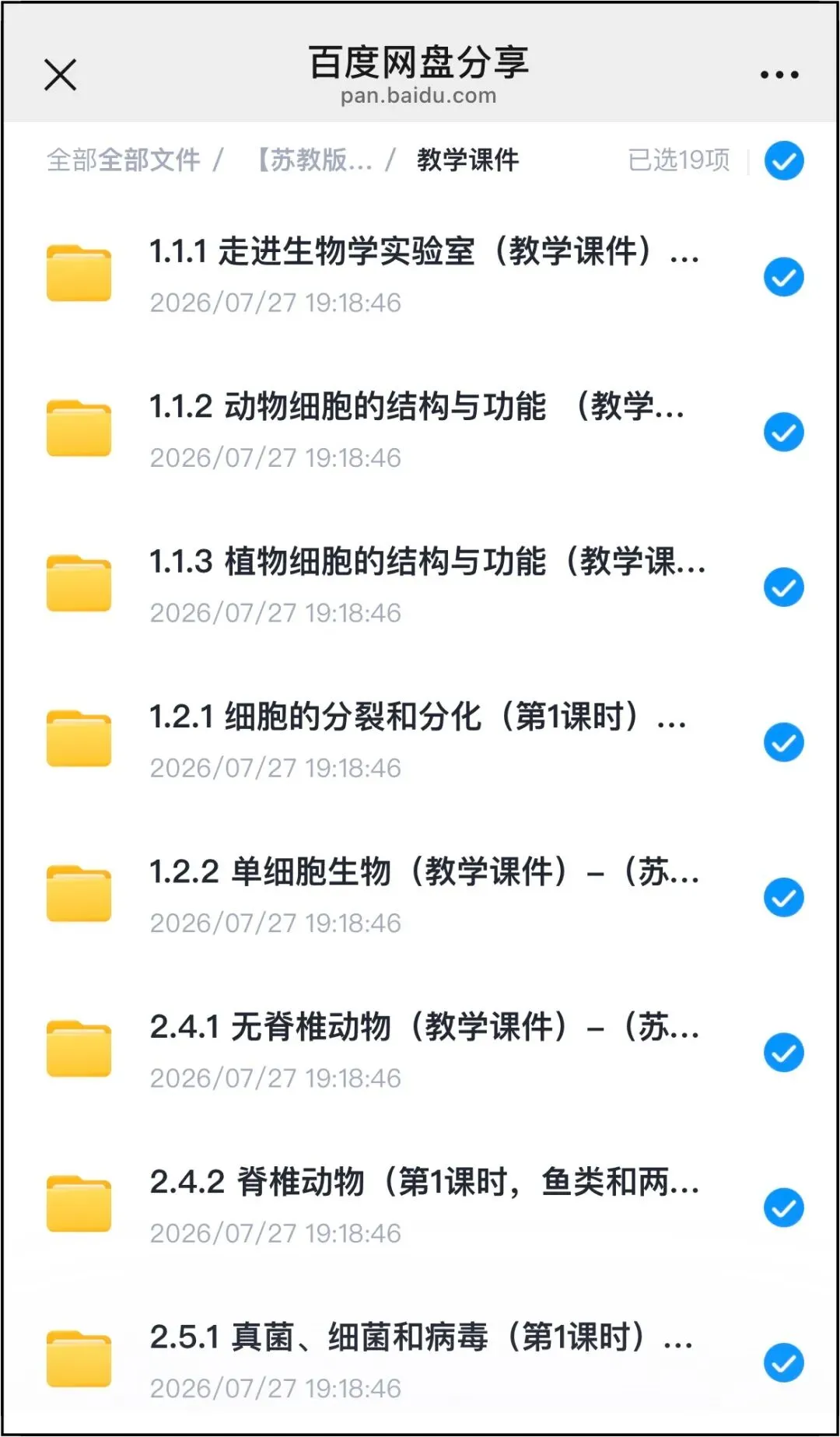The image size is (840, 1437).
Task: Toggle the select-all checkbox beside 已选19项
Action: (x=784, y=161)
